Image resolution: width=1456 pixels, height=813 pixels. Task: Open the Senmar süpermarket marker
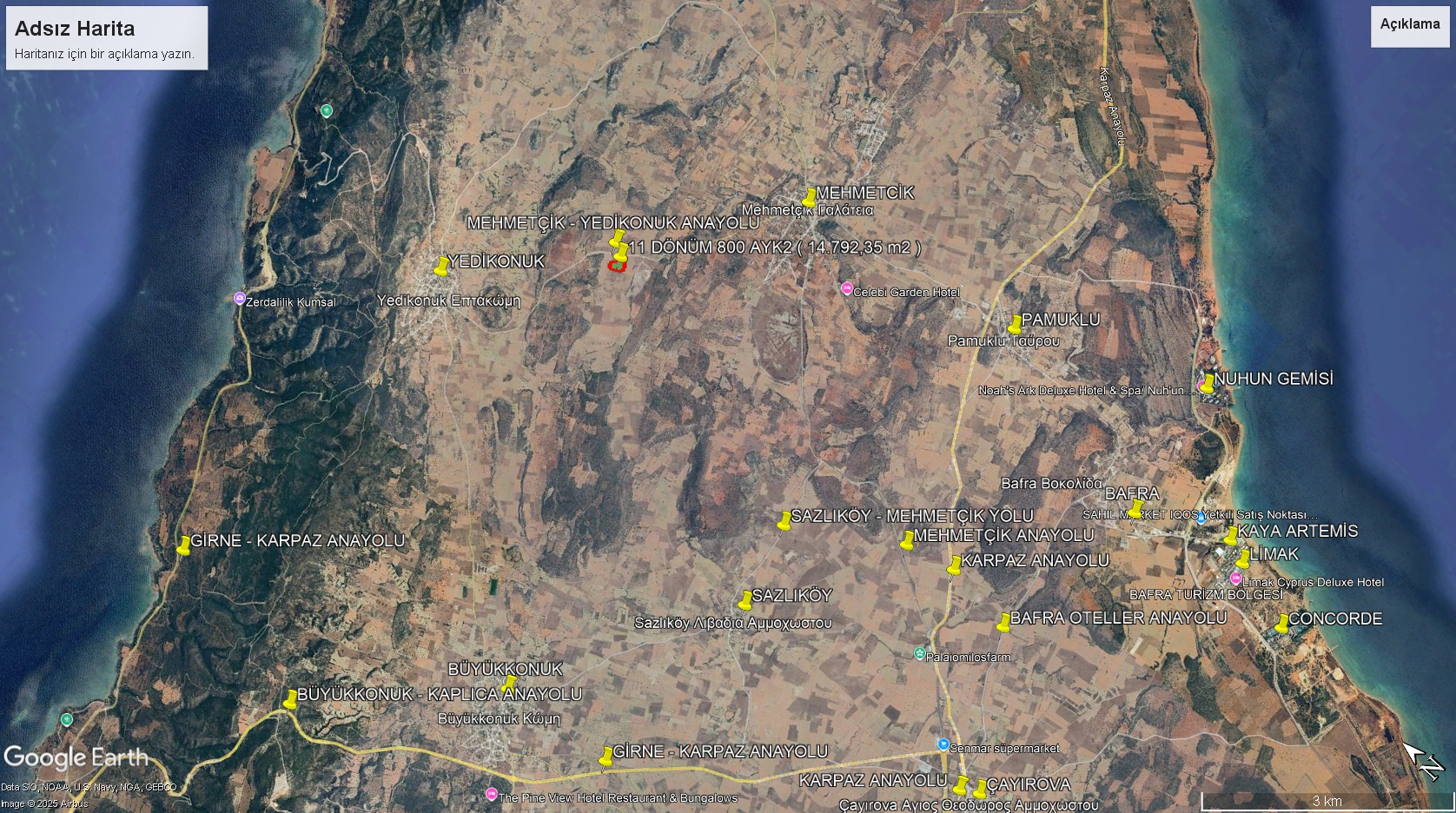pyautogui.click(x=943, y=744)
